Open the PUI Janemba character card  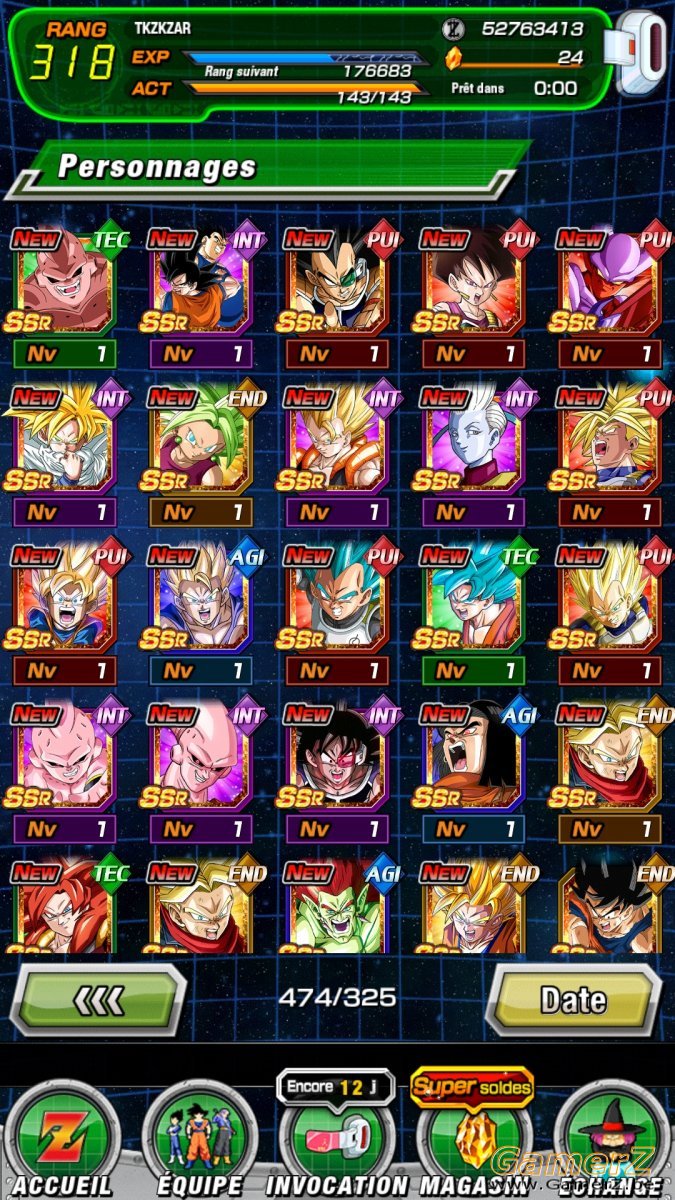coord(608,285)
